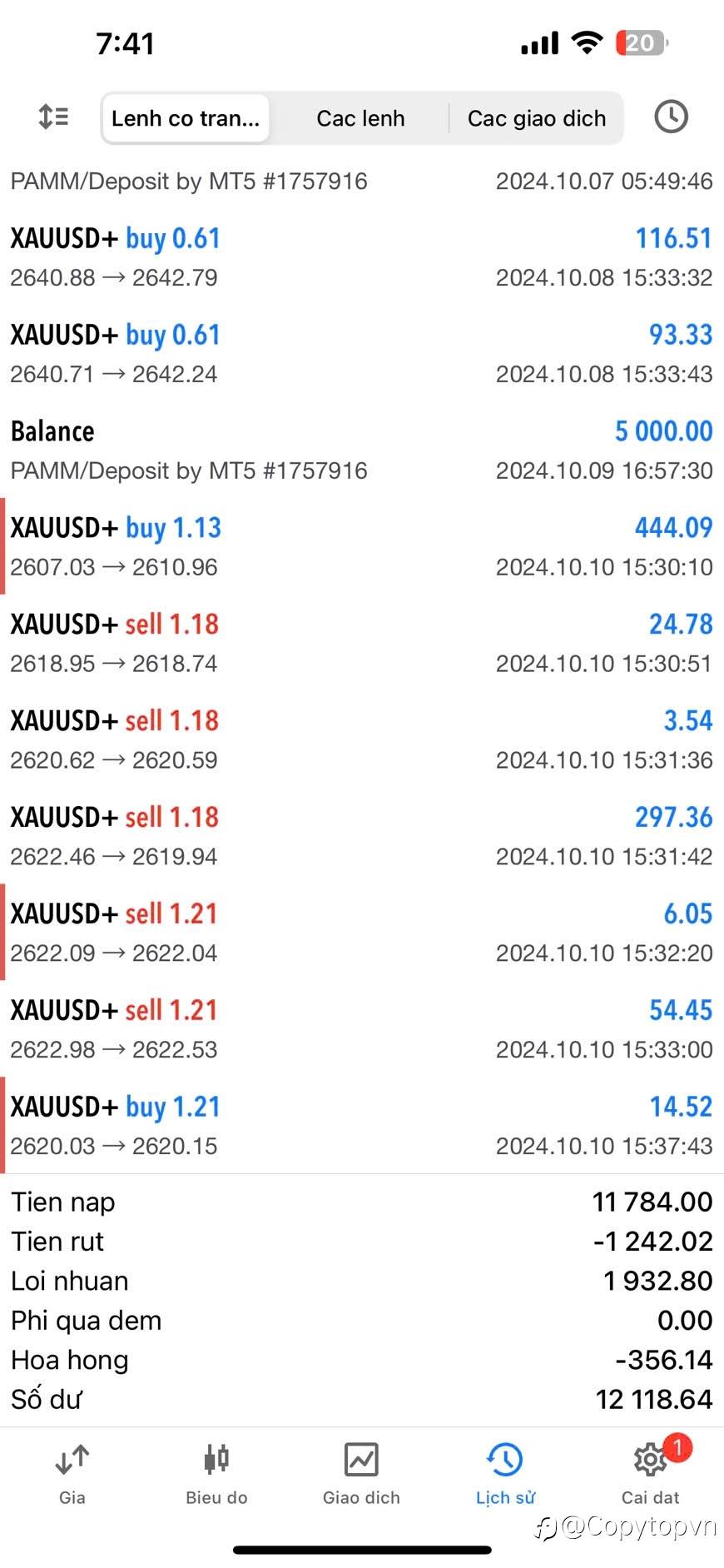The width and height of the screenshot is (724, 1568).
Task: Open the sell 1.18 trade with 297.36 profit
Action: (x=362, y=837)
